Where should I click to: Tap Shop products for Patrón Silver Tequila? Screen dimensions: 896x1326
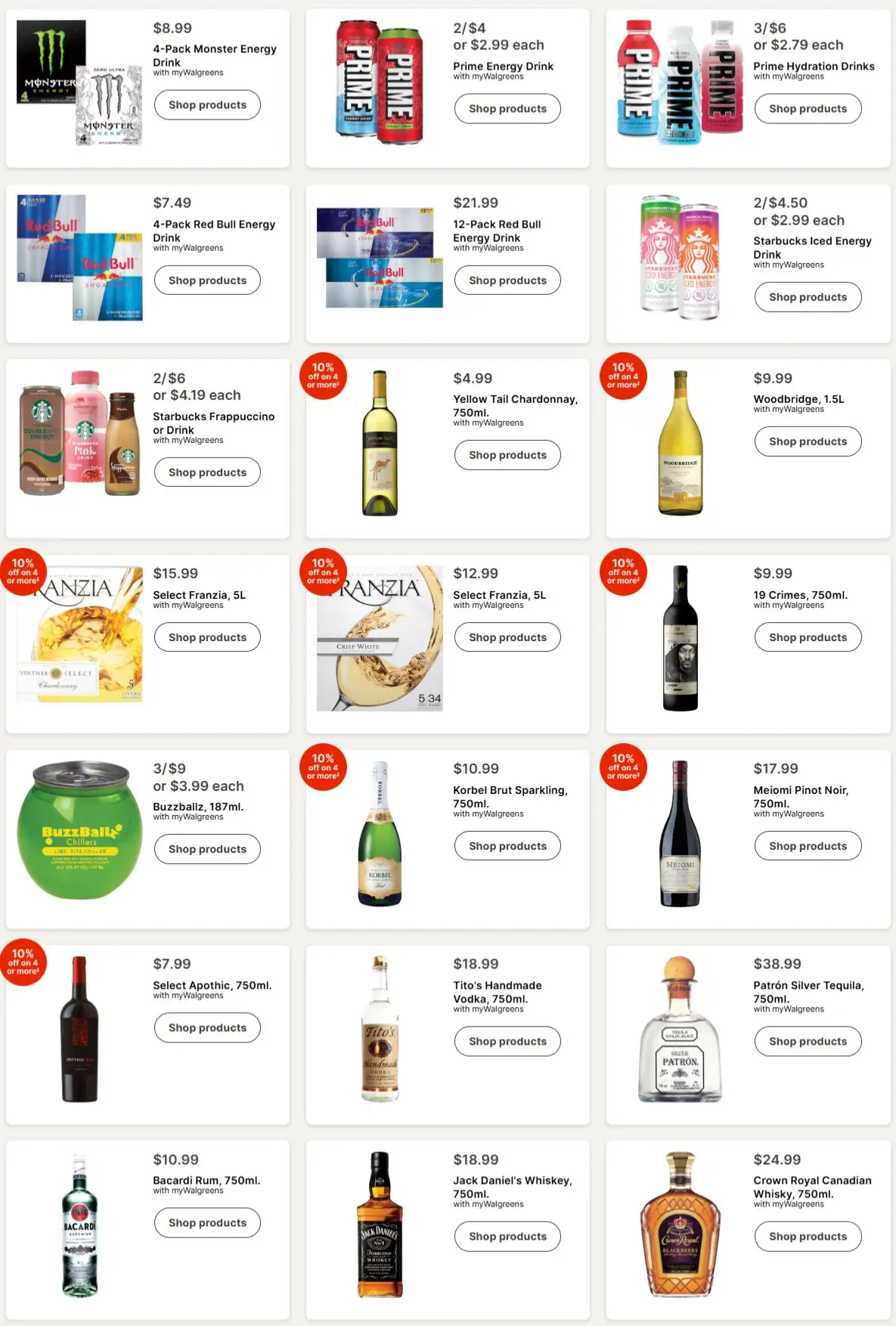[x=808, y=1041]
